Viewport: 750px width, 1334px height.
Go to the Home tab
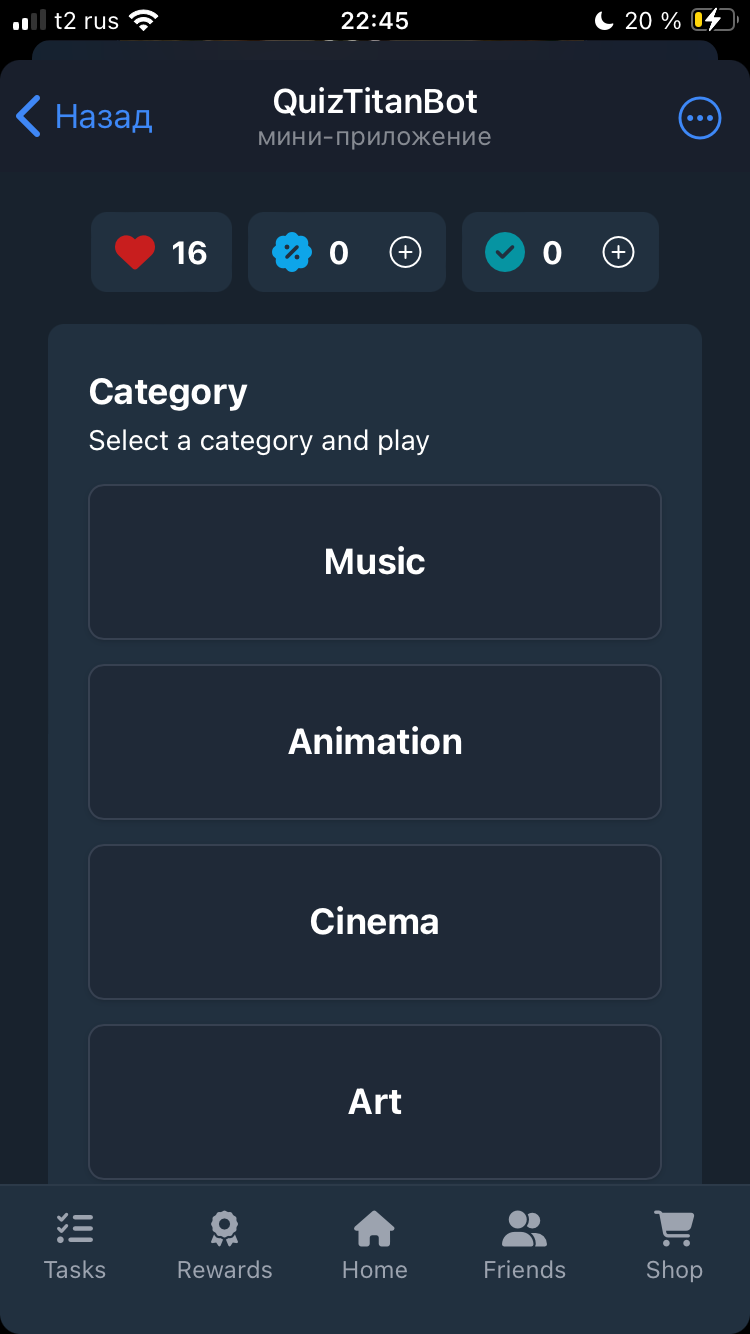click(375, 1246)
